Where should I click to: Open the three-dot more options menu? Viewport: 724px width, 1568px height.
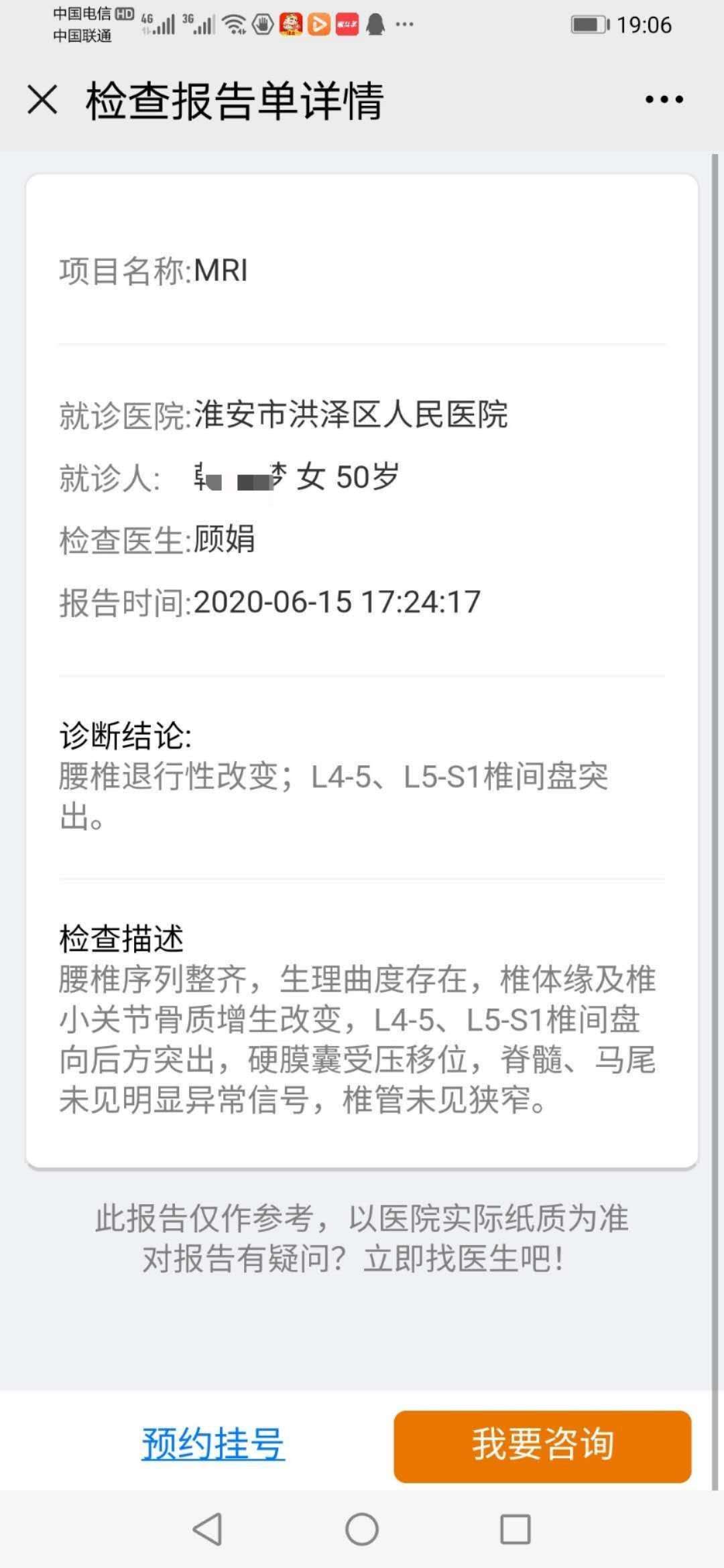(664, 100)
